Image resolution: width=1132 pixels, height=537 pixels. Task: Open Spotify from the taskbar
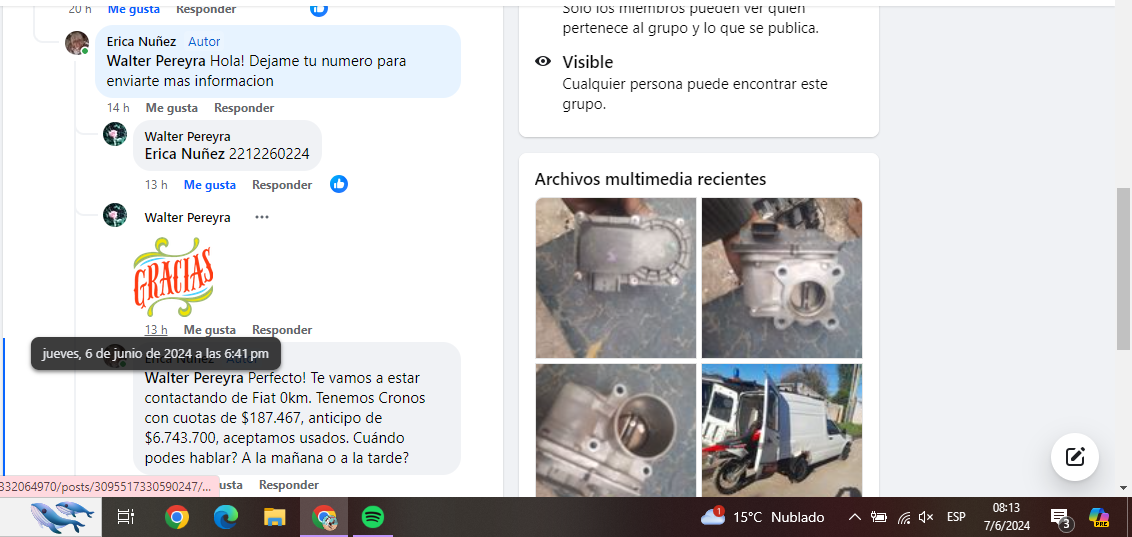coord(372,517)
